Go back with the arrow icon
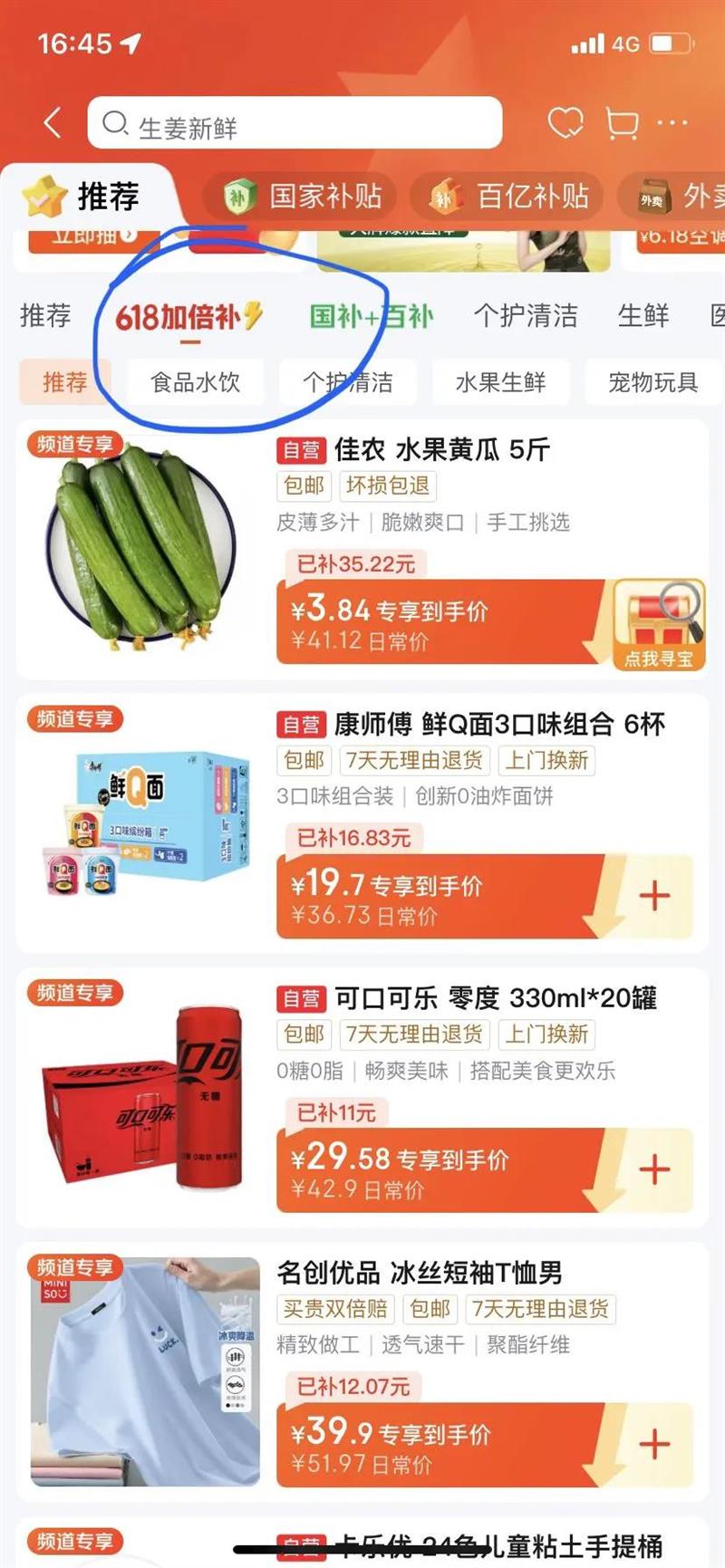The width and height of the screenshot is (725, 1568). 53,123
